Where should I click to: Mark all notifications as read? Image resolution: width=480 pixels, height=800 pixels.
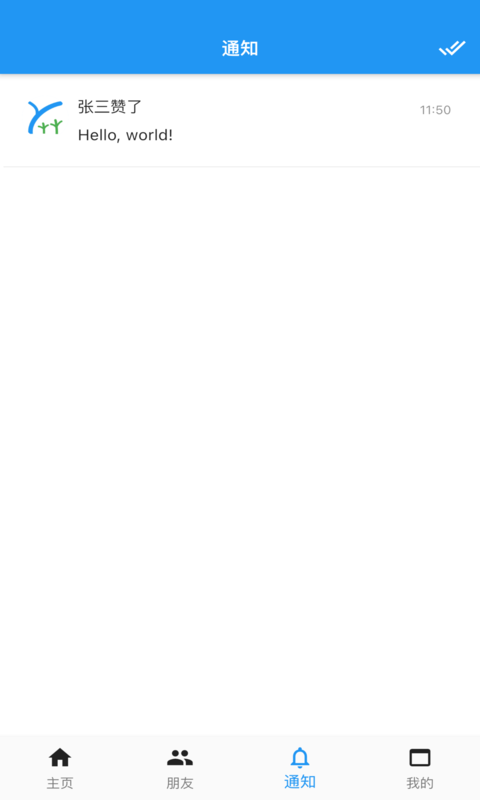point(452,48)
